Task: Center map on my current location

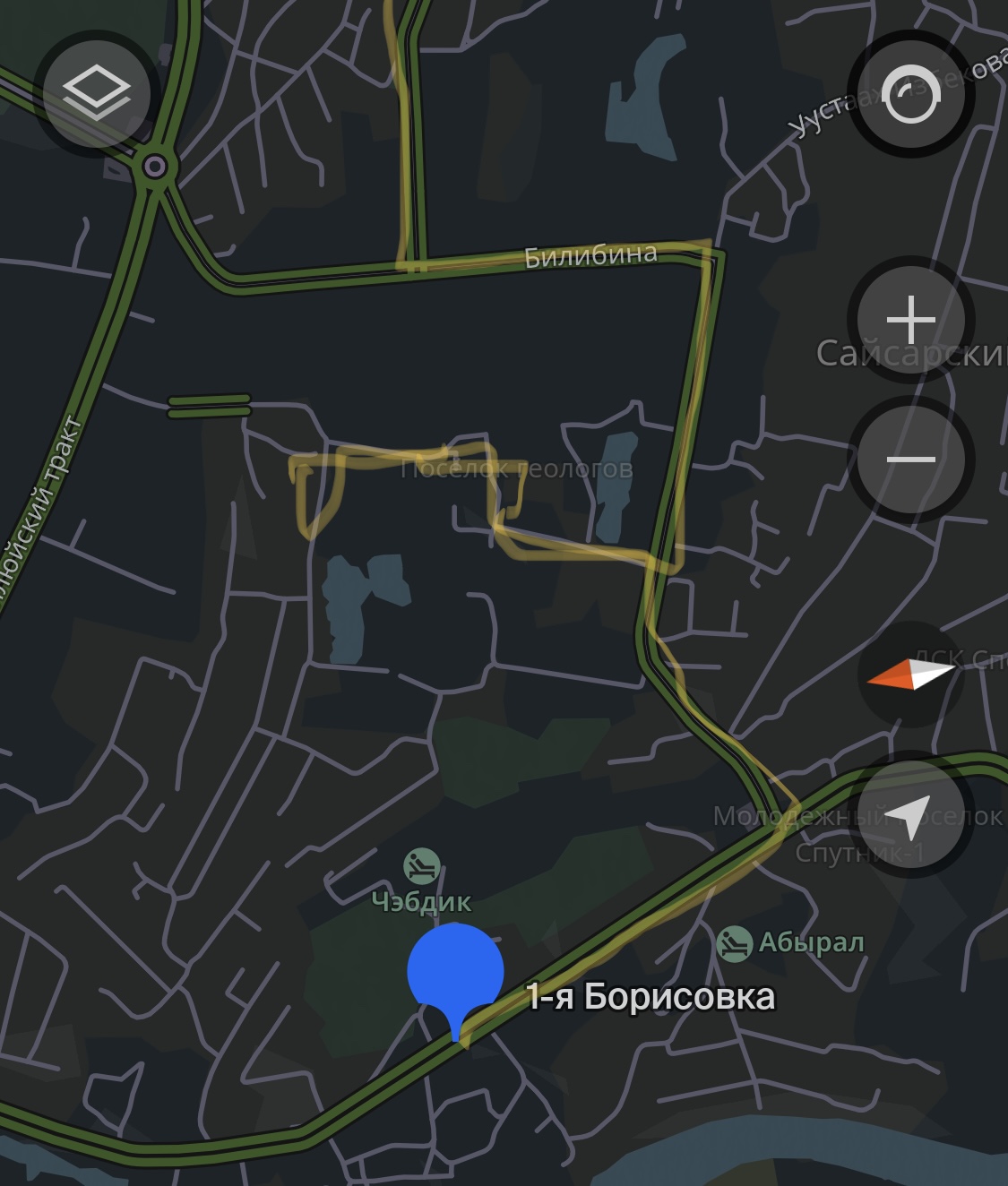Action: (x=910, y=815)
